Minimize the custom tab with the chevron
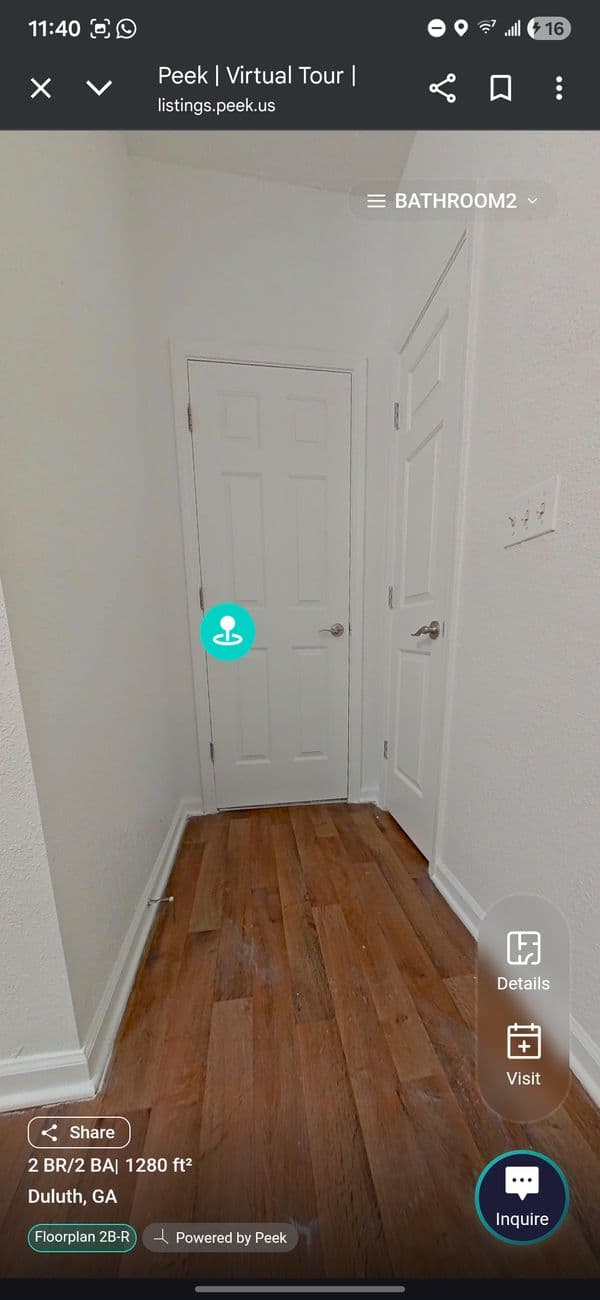The image size is (600, 1300). [99, 88]
